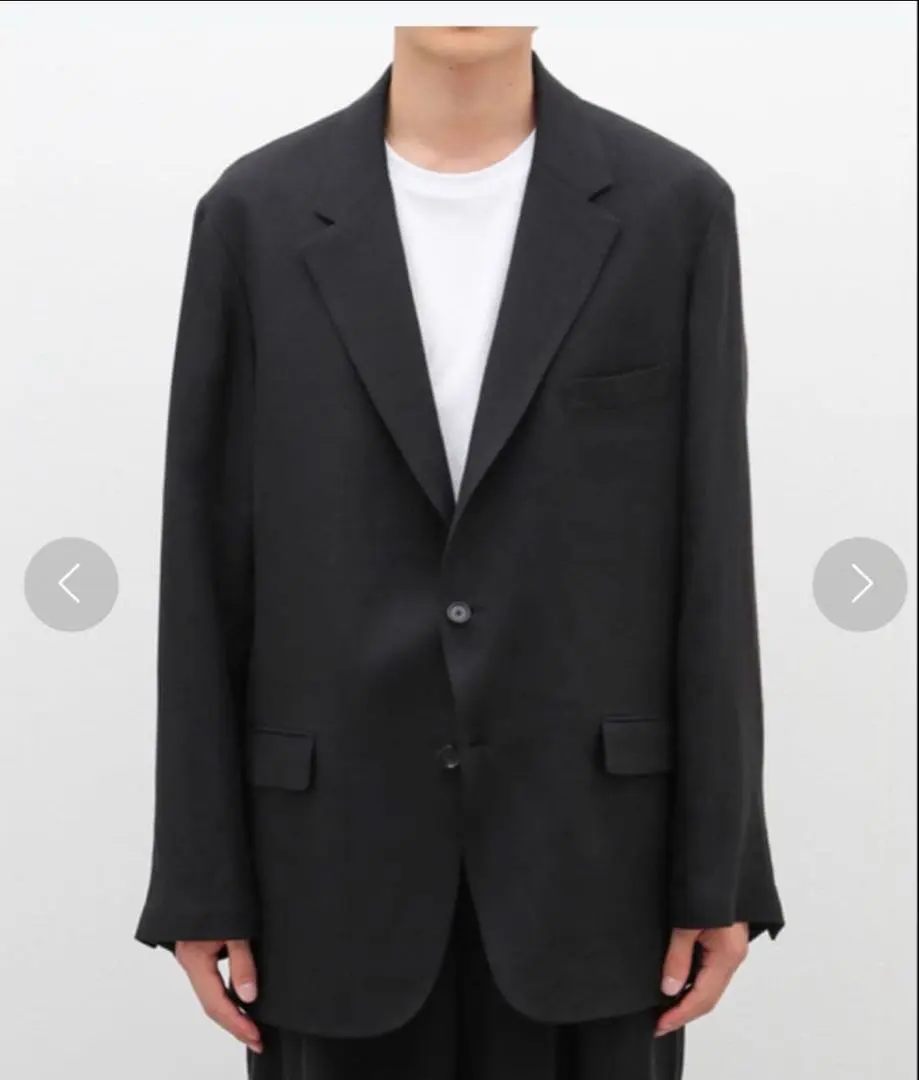The height and width of the screenshot is (1080, 919).
Task: Go to the previous product photo
Action: click(71, 584)
